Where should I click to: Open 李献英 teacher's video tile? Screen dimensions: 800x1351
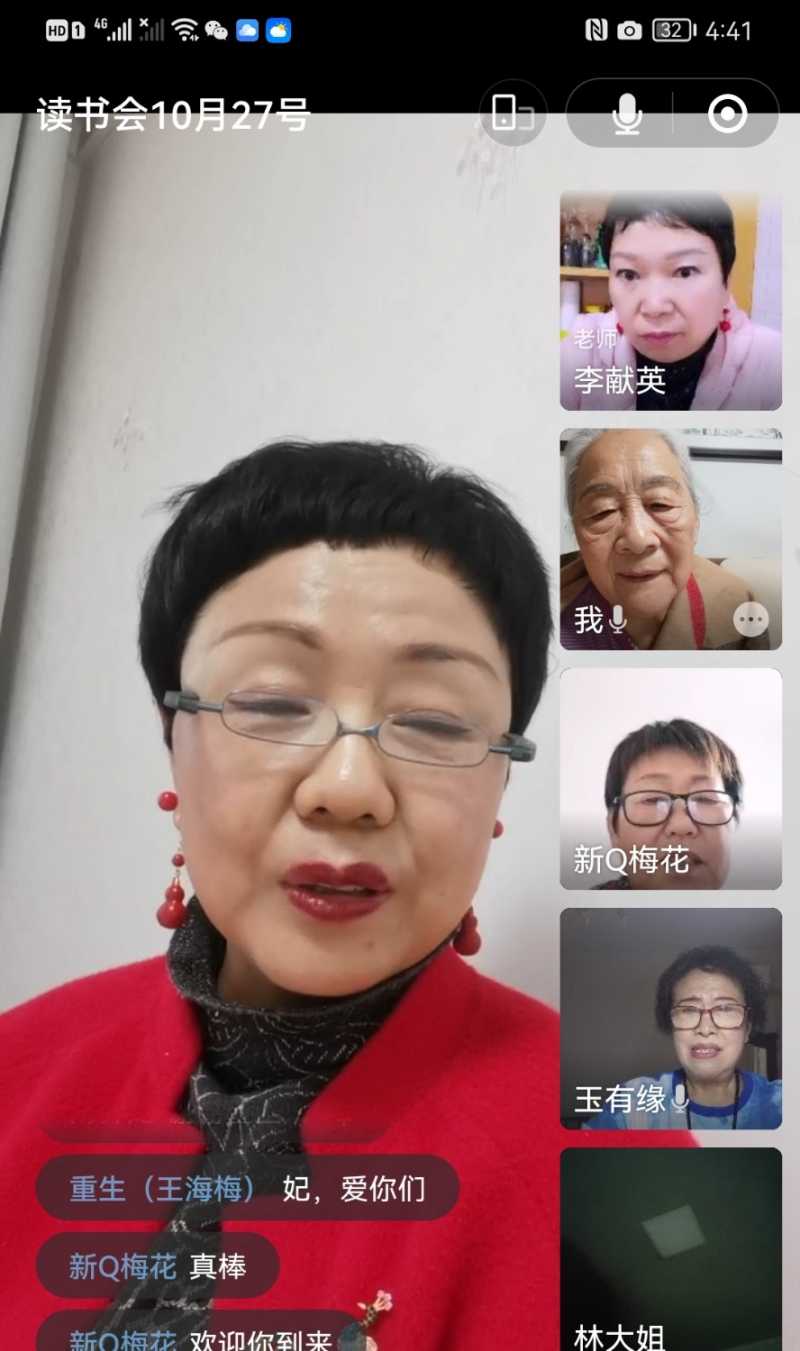(x=670, y=300)
